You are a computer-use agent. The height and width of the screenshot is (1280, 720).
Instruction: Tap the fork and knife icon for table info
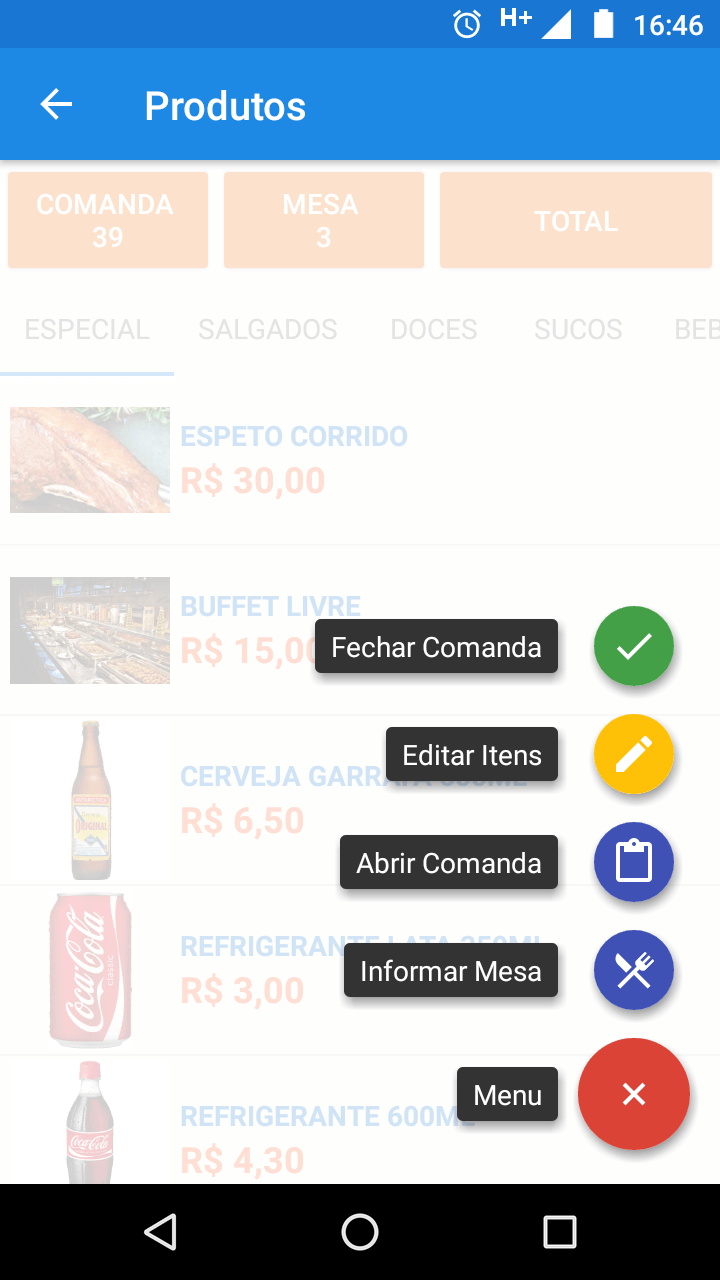pos(633,969)
